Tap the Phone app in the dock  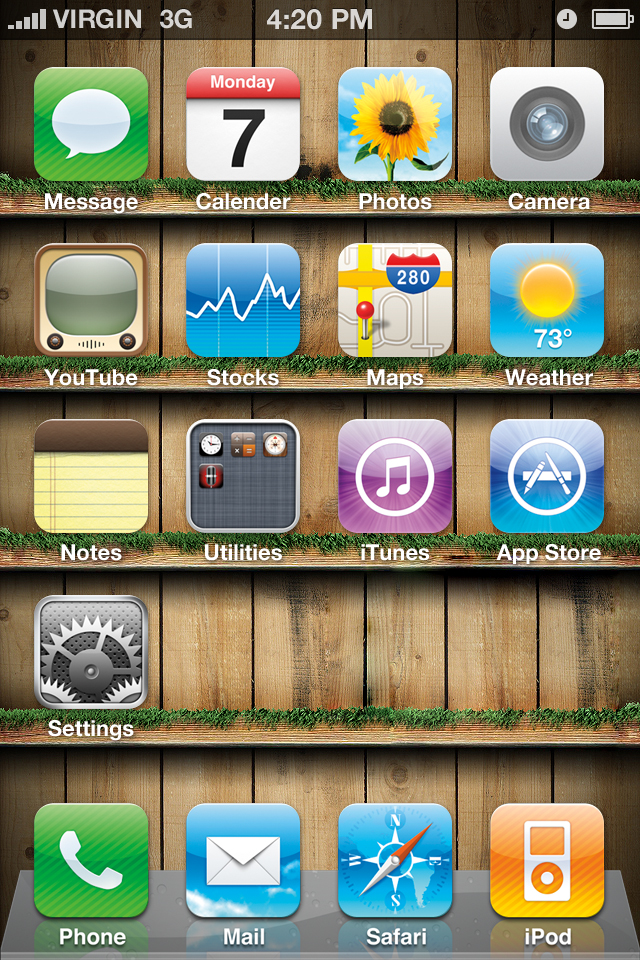[91, 860]
